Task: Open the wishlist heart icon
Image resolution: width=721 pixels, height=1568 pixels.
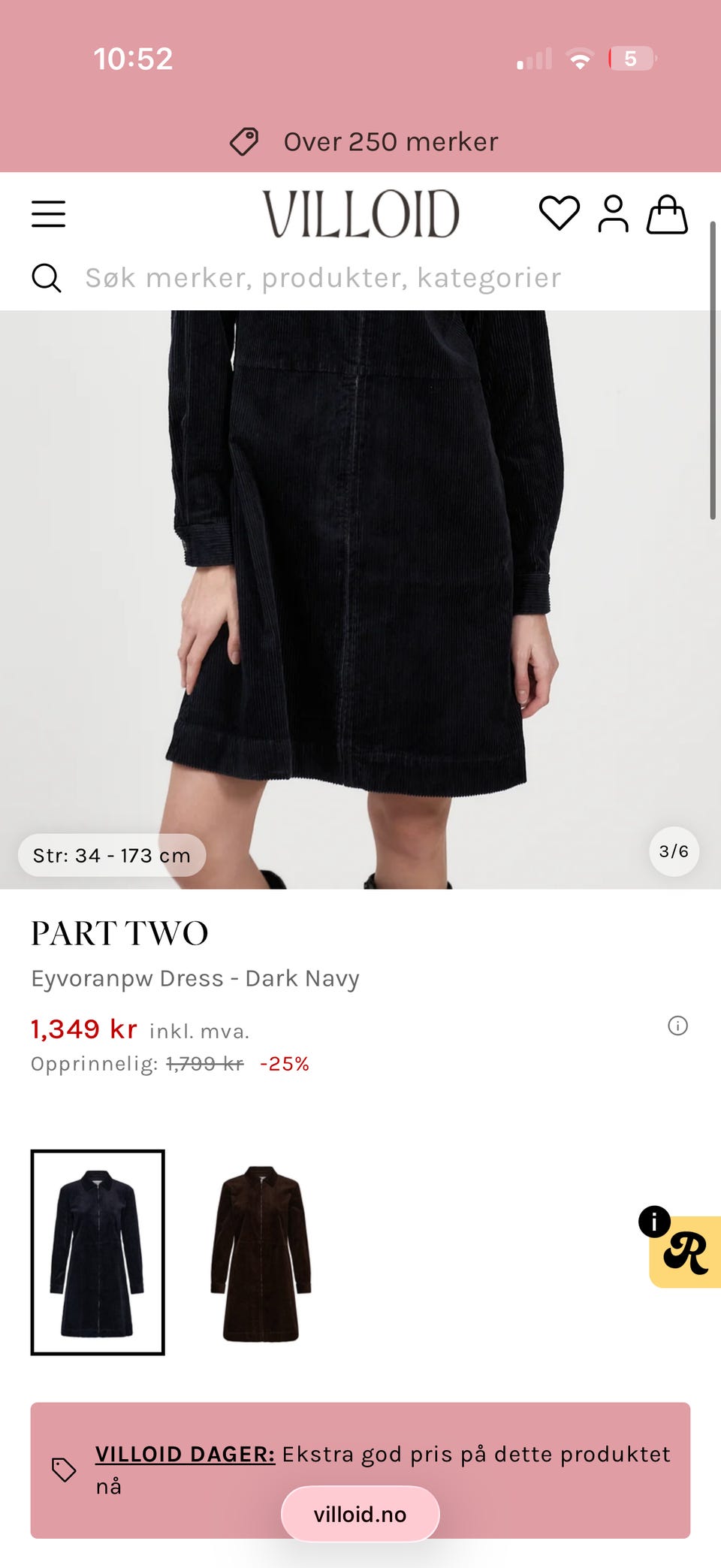Action: (x=560, y=213)
